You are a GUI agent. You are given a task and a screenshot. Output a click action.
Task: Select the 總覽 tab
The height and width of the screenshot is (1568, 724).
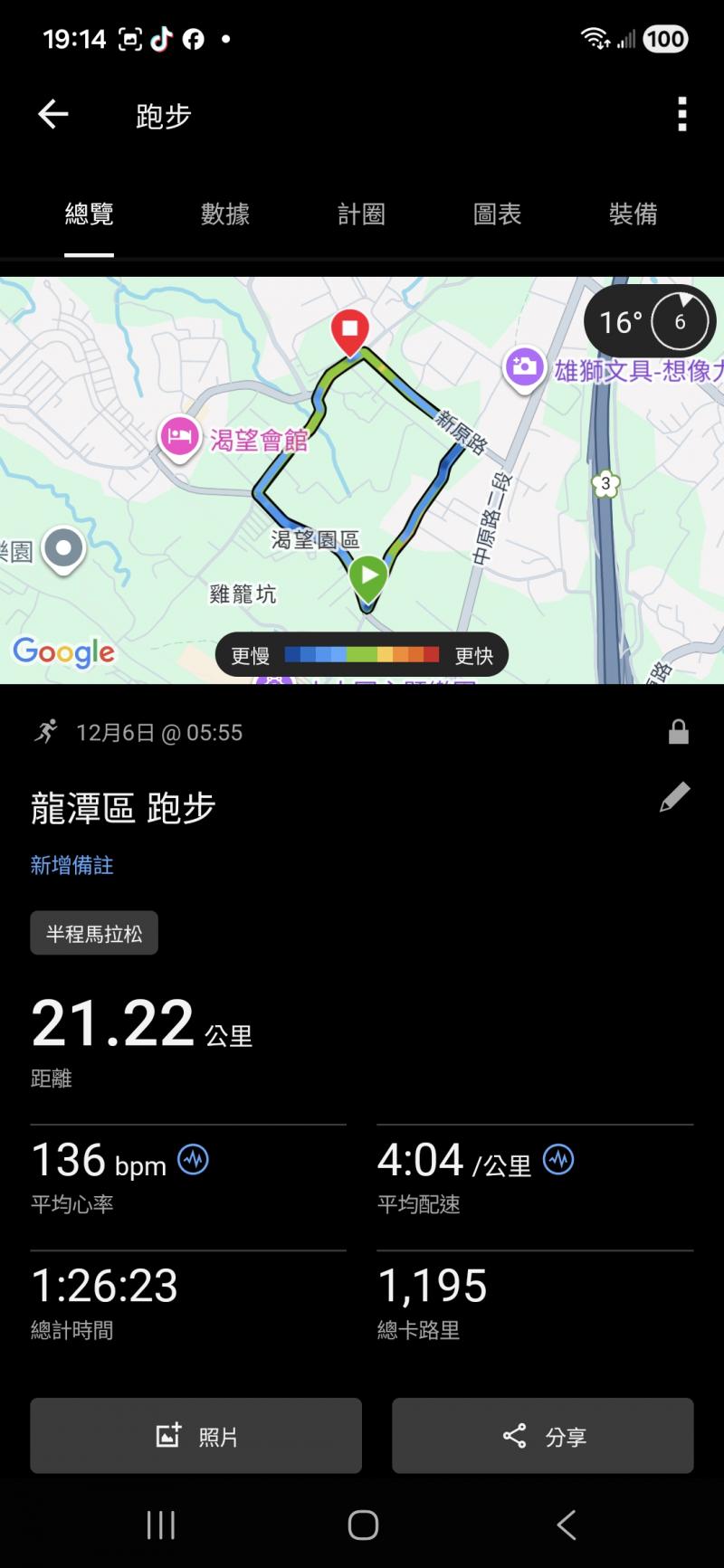tap(89, 214)
